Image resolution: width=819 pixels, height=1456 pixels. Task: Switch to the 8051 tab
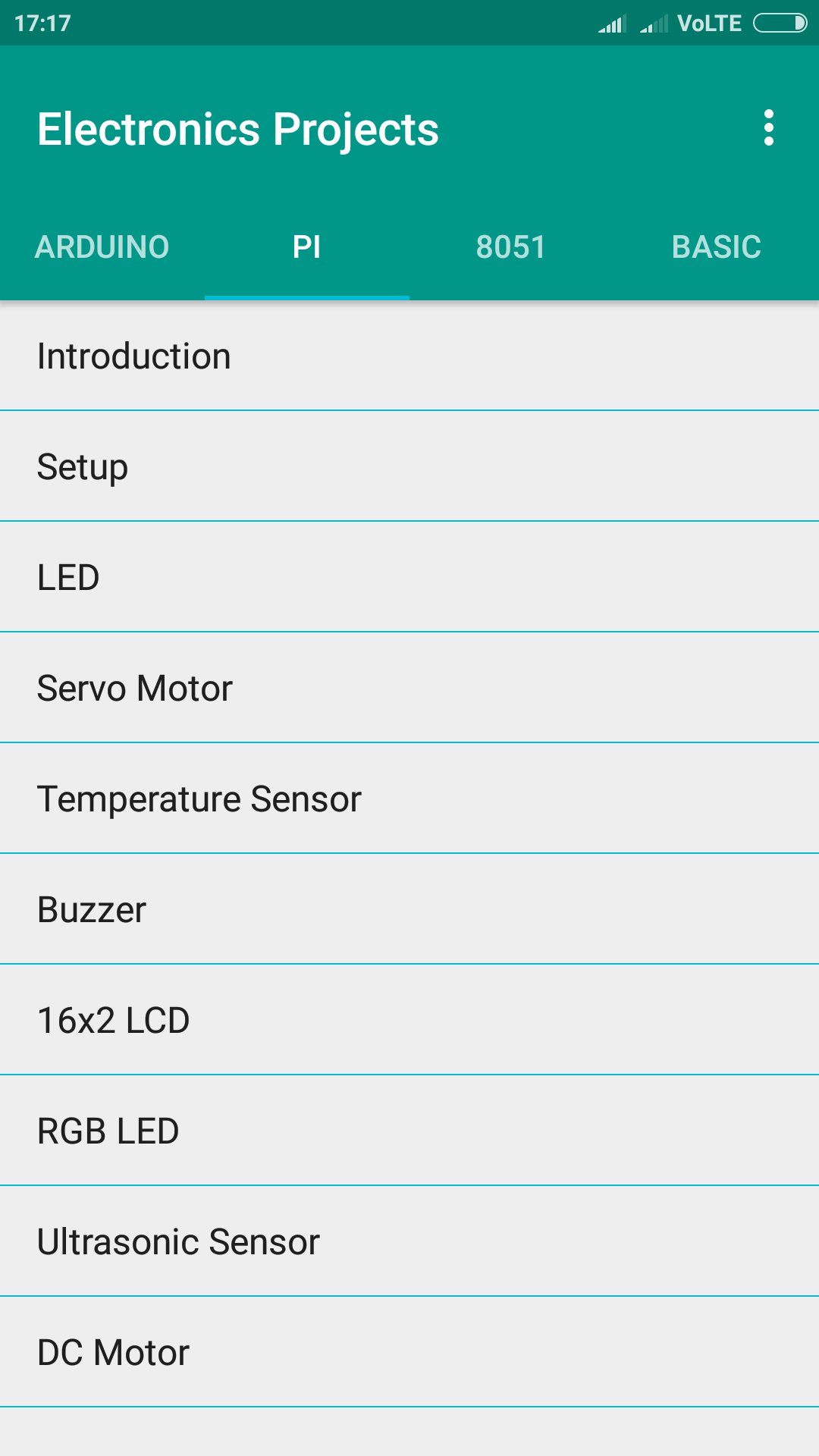511,247
